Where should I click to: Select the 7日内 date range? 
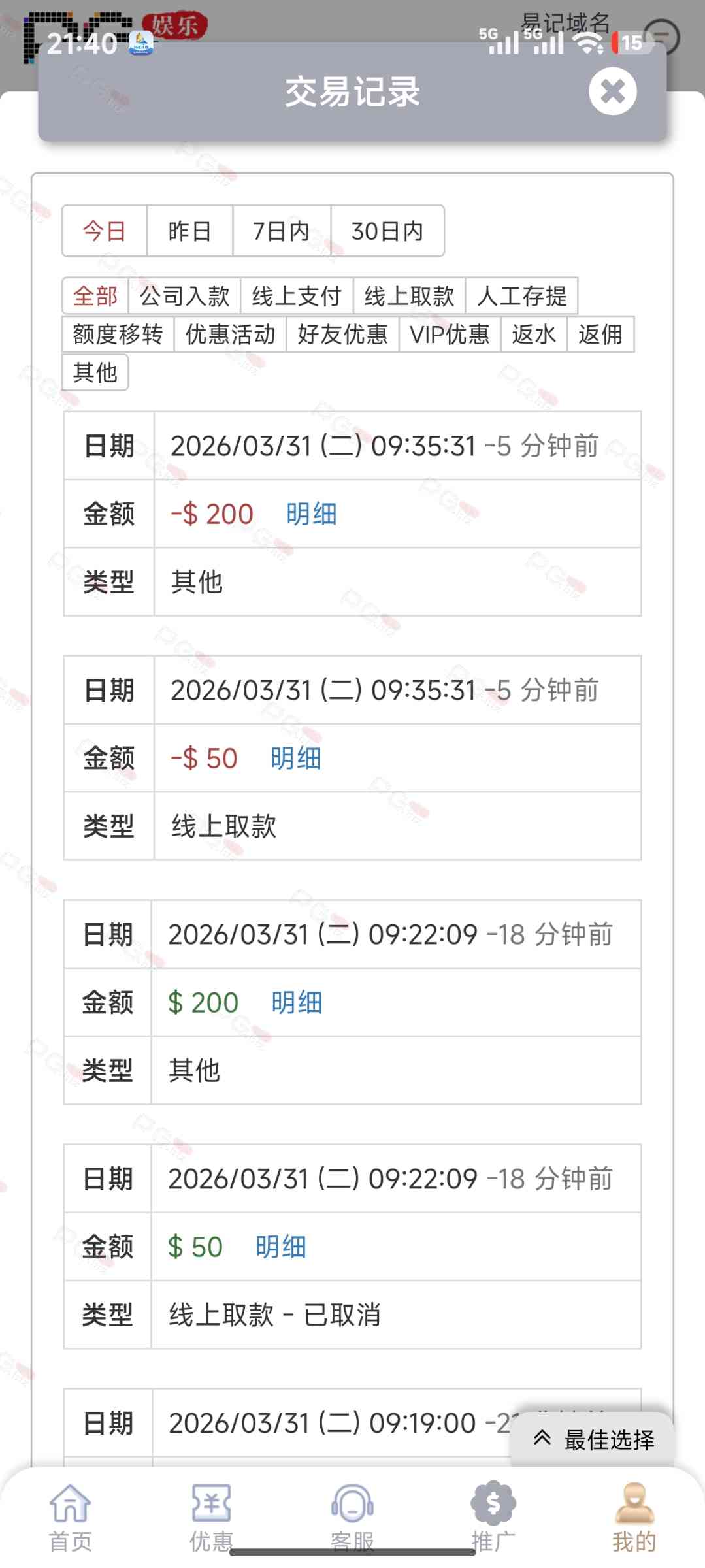(281, 231)
